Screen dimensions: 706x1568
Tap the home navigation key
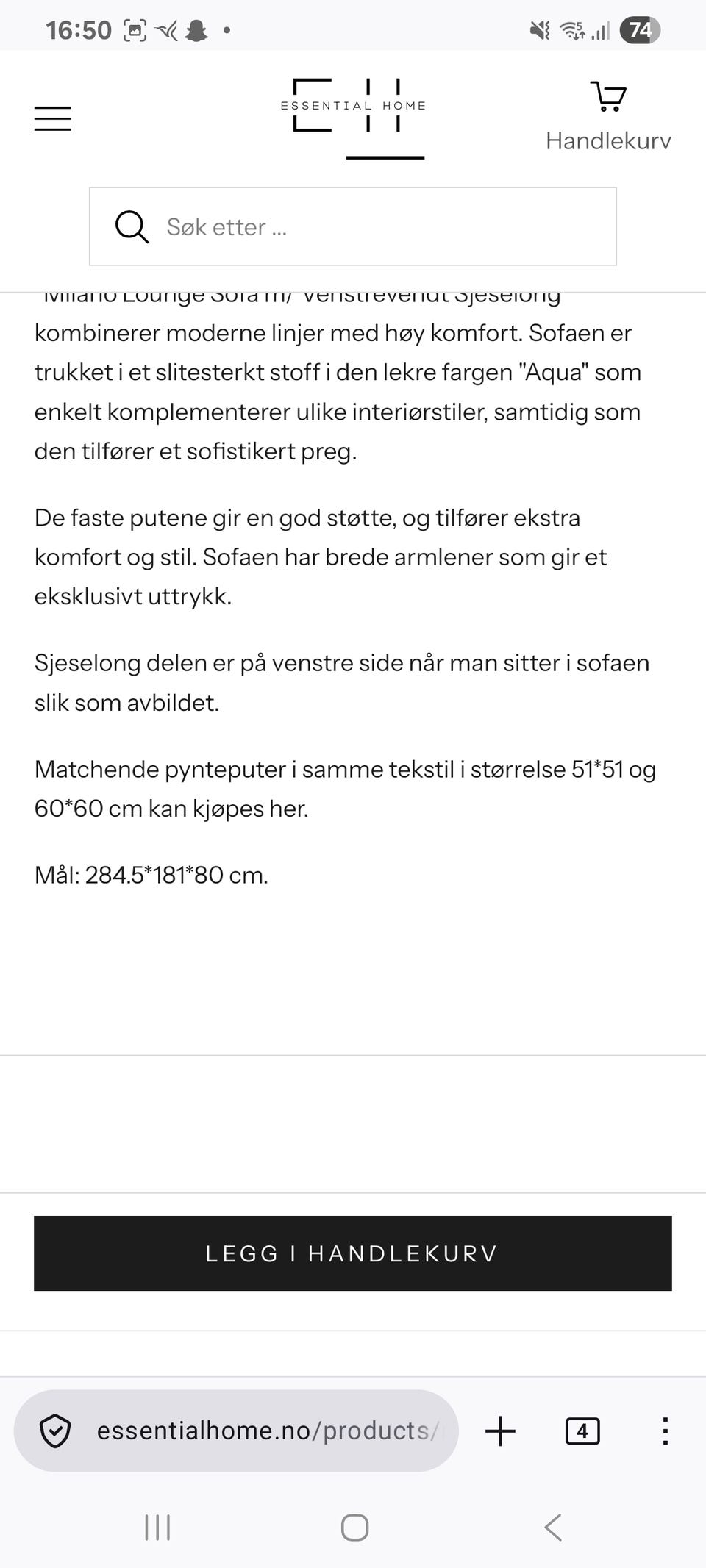[354, 1528]
